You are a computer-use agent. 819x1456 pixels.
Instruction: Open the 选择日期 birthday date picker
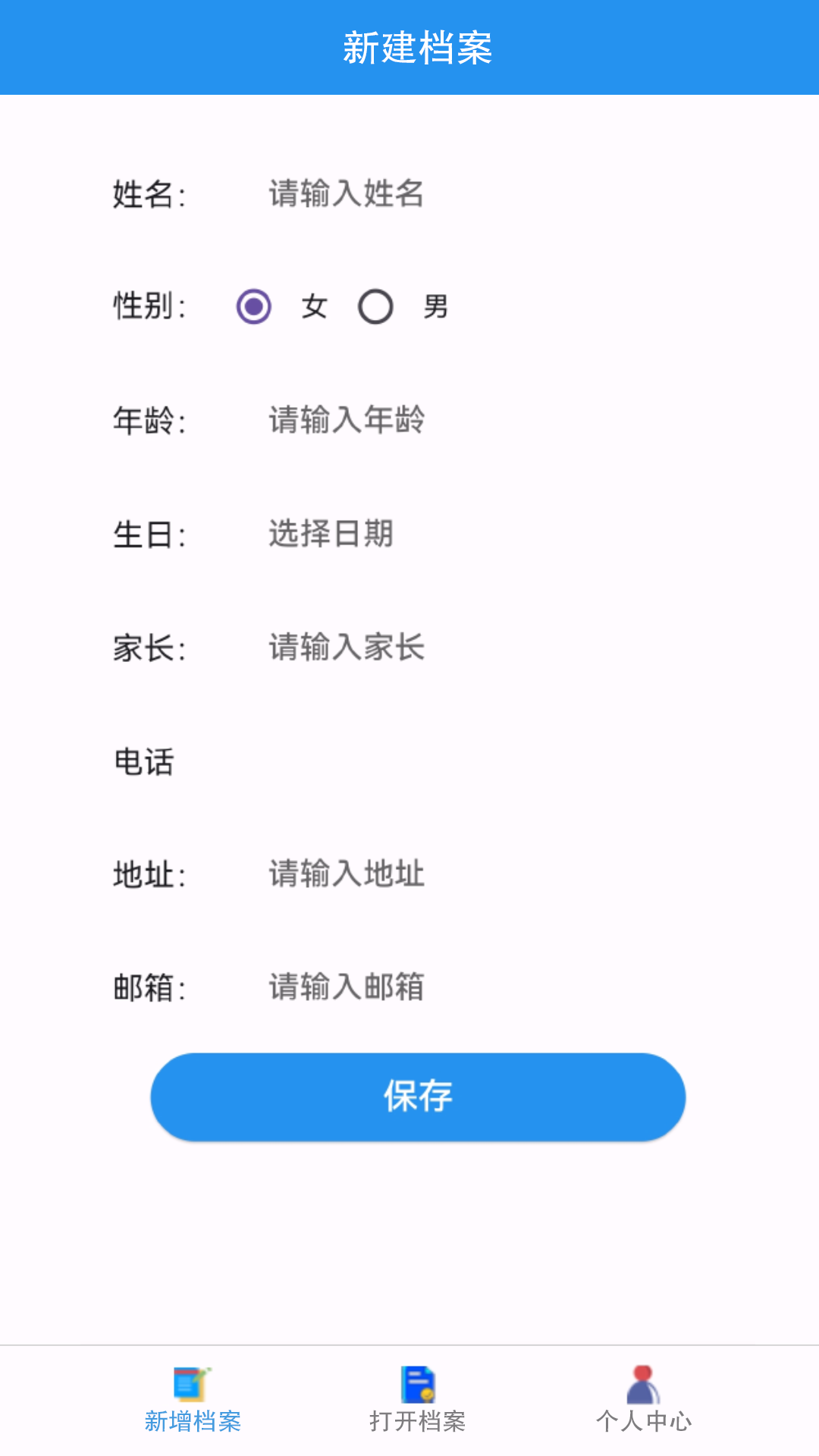tap(329, 535)
